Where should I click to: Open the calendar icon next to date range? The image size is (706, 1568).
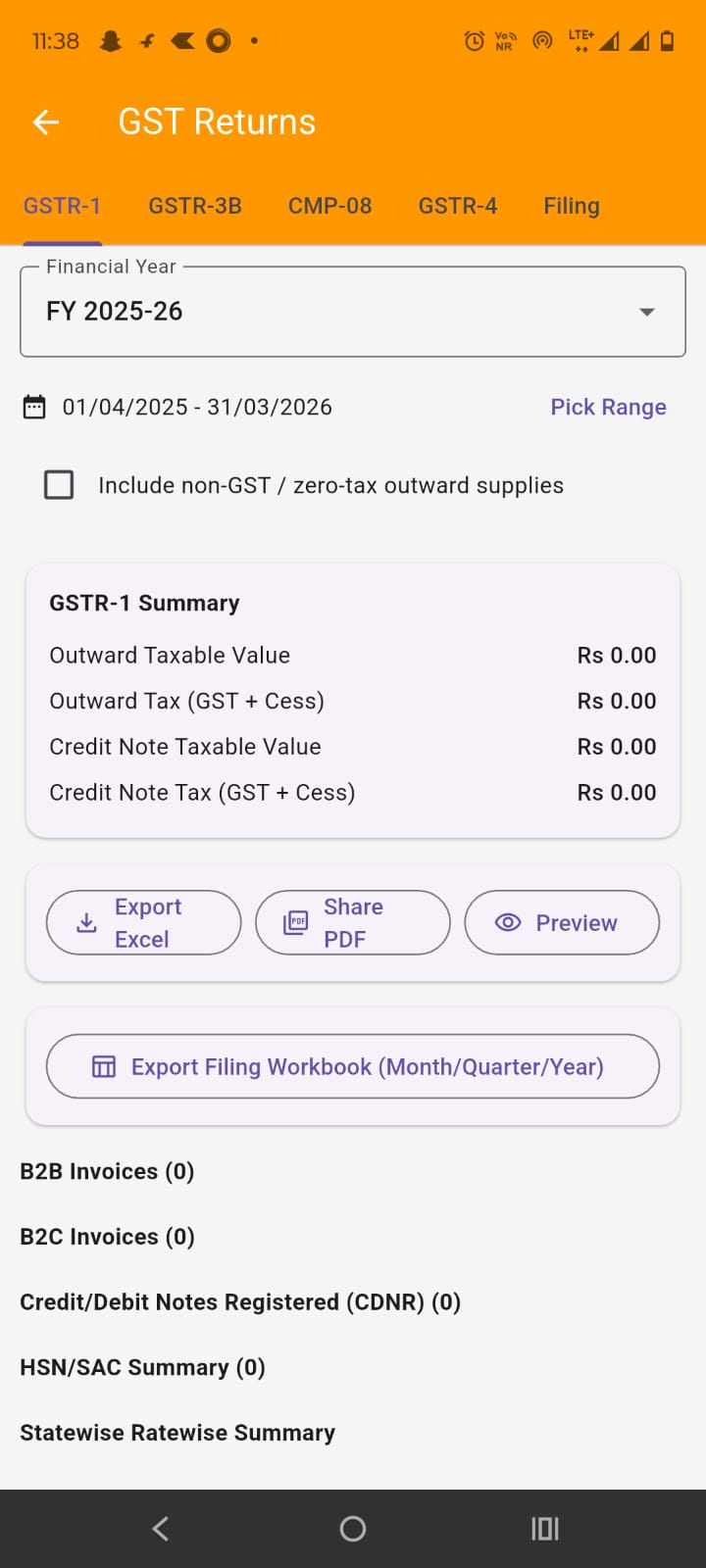tap(33, 407)
